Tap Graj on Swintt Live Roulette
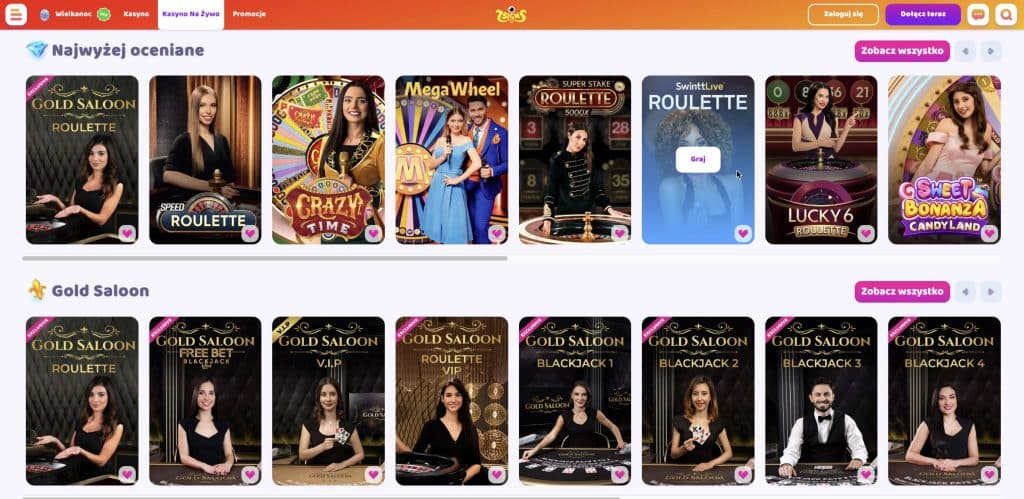Screen dimensions: 1024x499 click(x=698, y=159)
